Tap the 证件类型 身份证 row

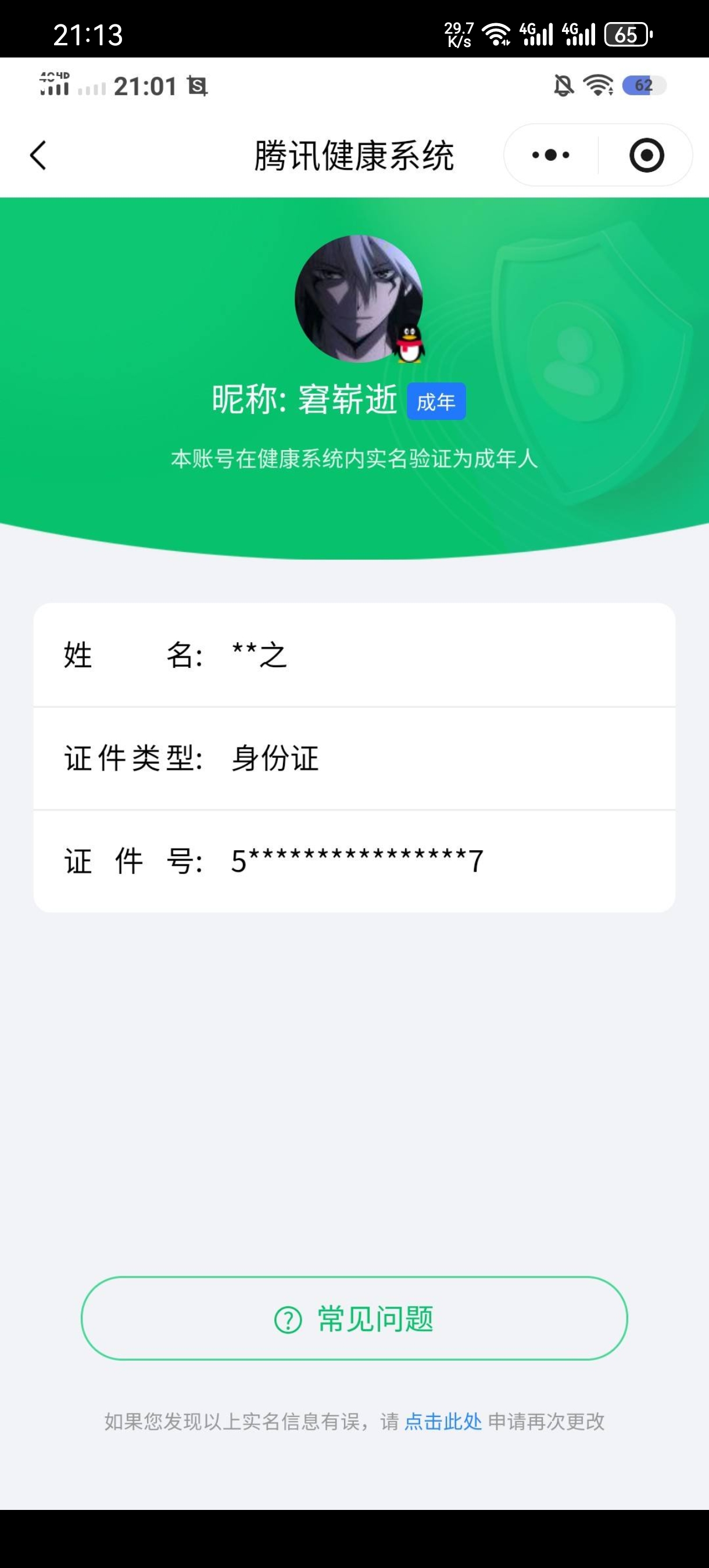pos(353,759)
